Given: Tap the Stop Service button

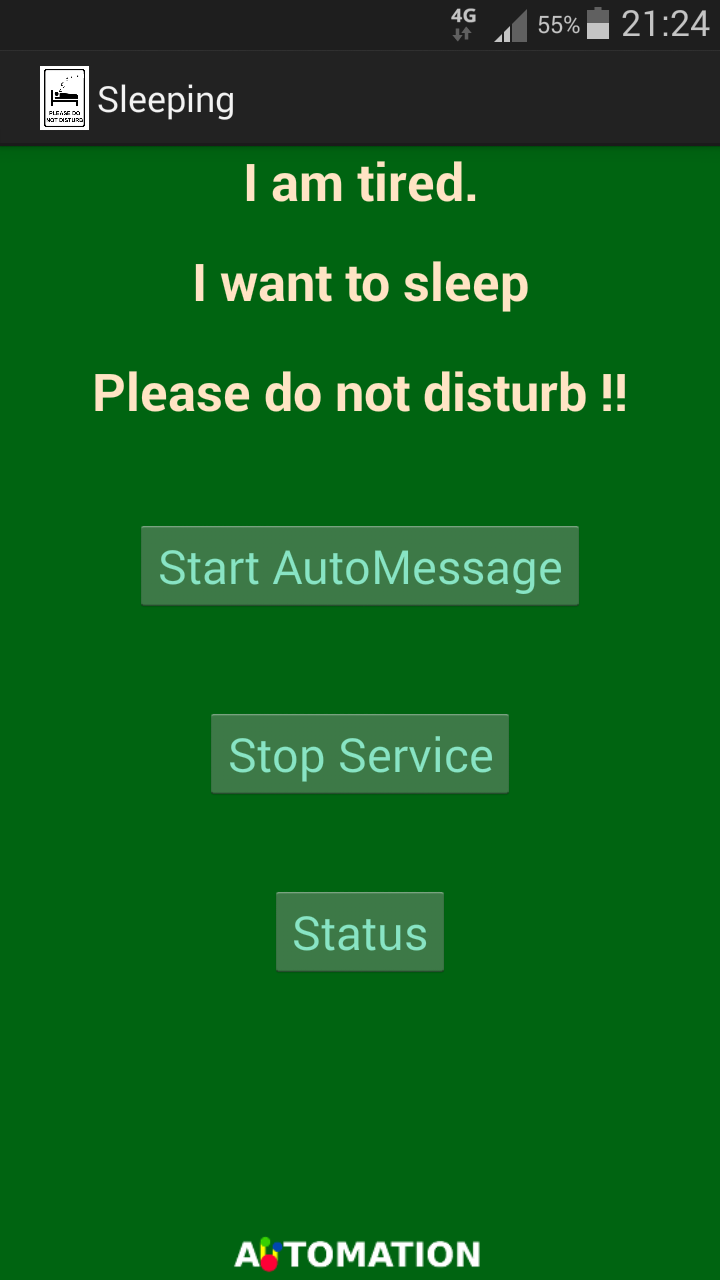Looking at the screenshot, I should [360, 755].
